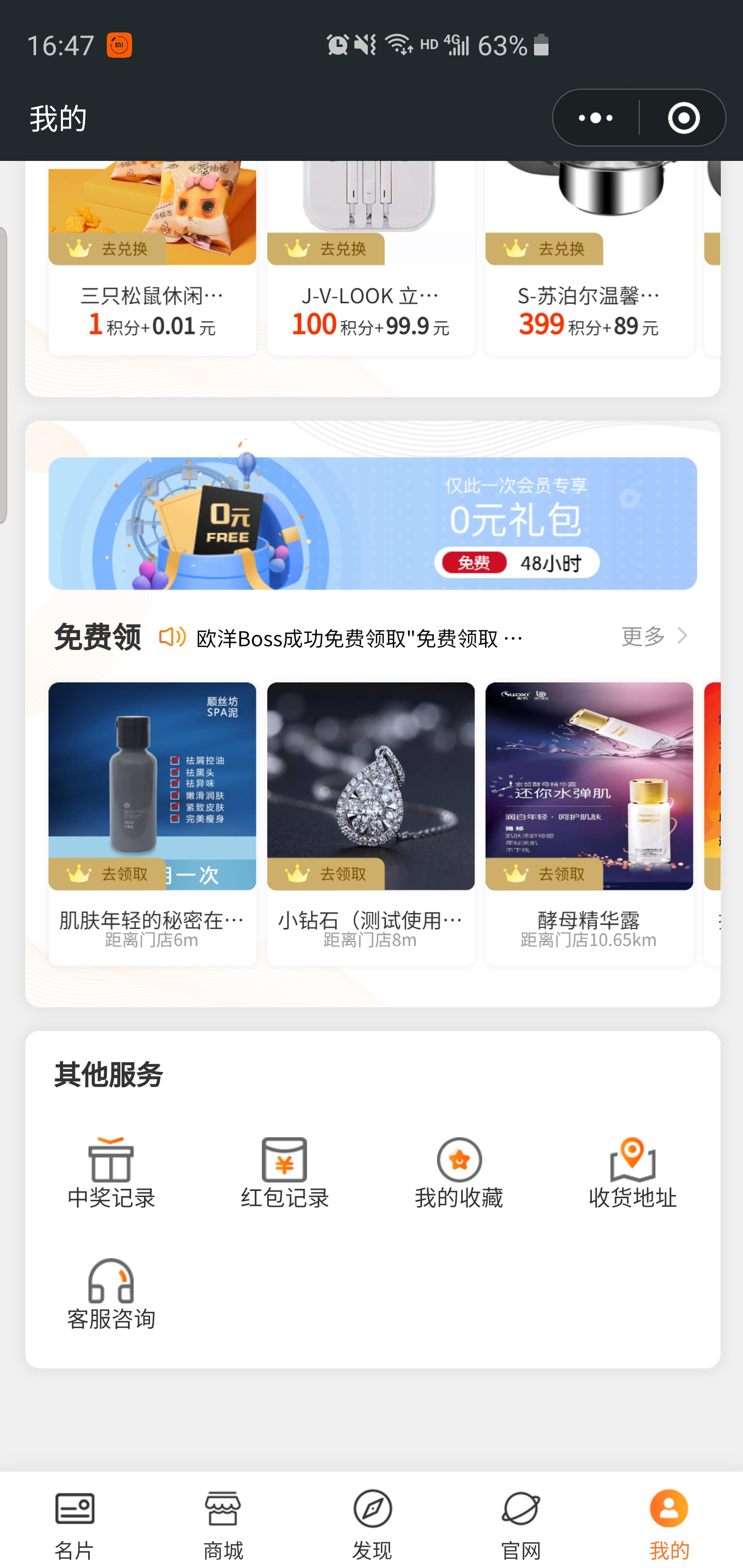743x1568 pixels.
Task: Contact 客服咨询 customer service
Action: click(x=111, y=1295)
